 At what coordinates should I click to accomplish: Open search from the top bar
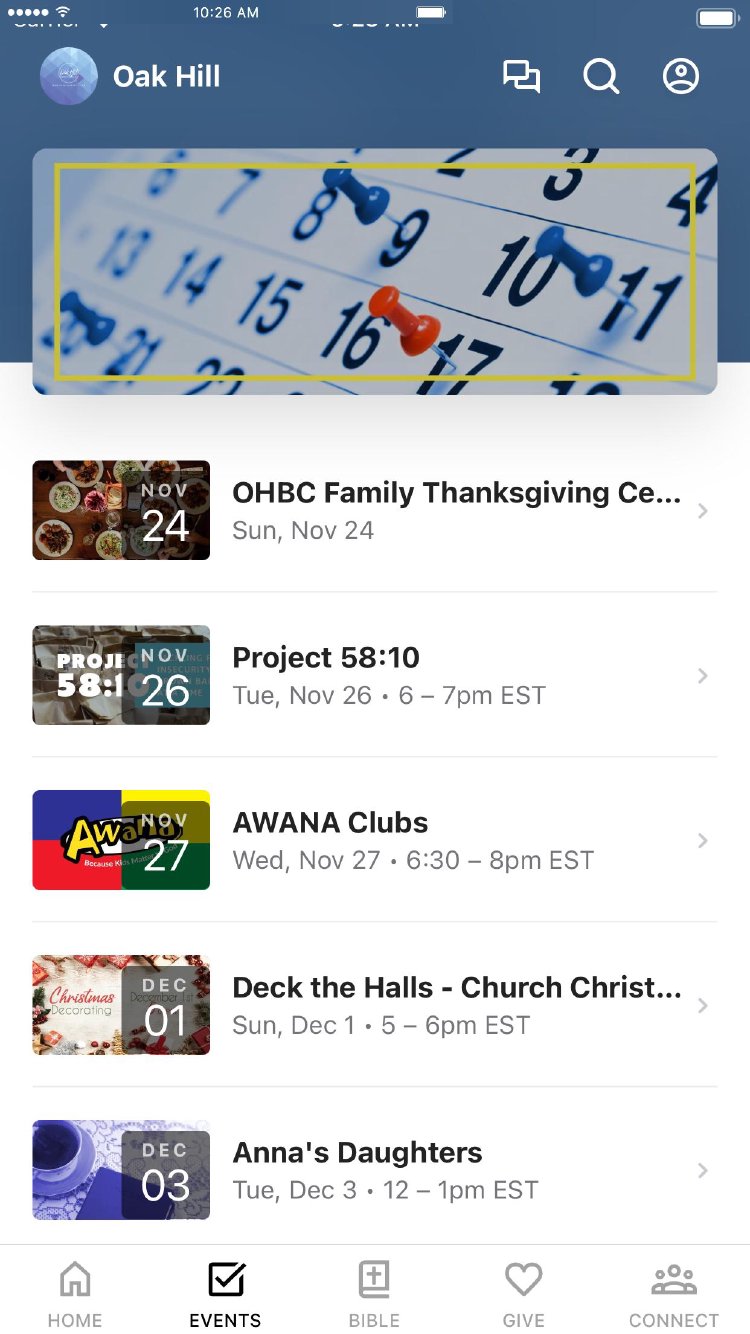tap(601, 77)
